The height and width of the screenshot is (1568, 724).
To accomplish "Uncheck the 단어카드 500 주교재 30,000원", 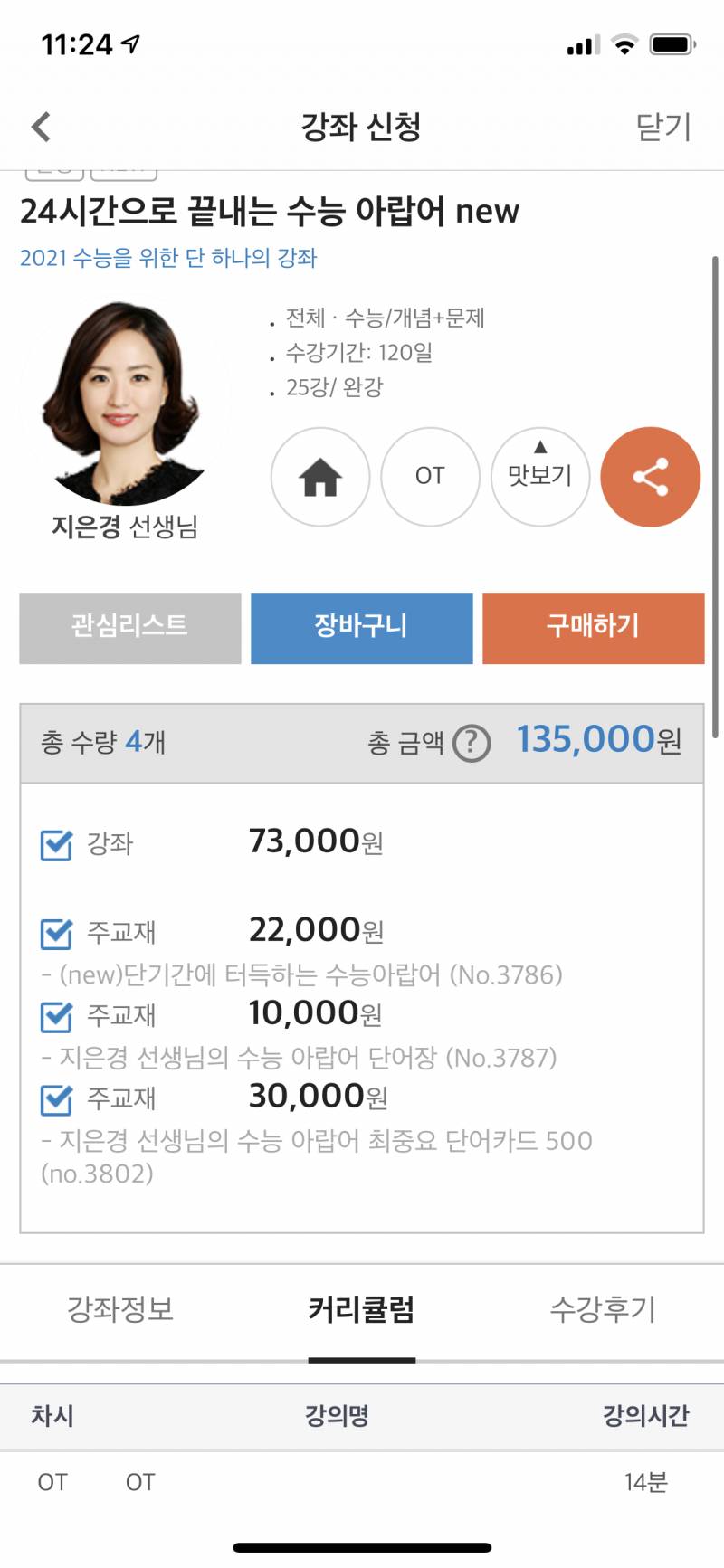I will [56, 1100].
